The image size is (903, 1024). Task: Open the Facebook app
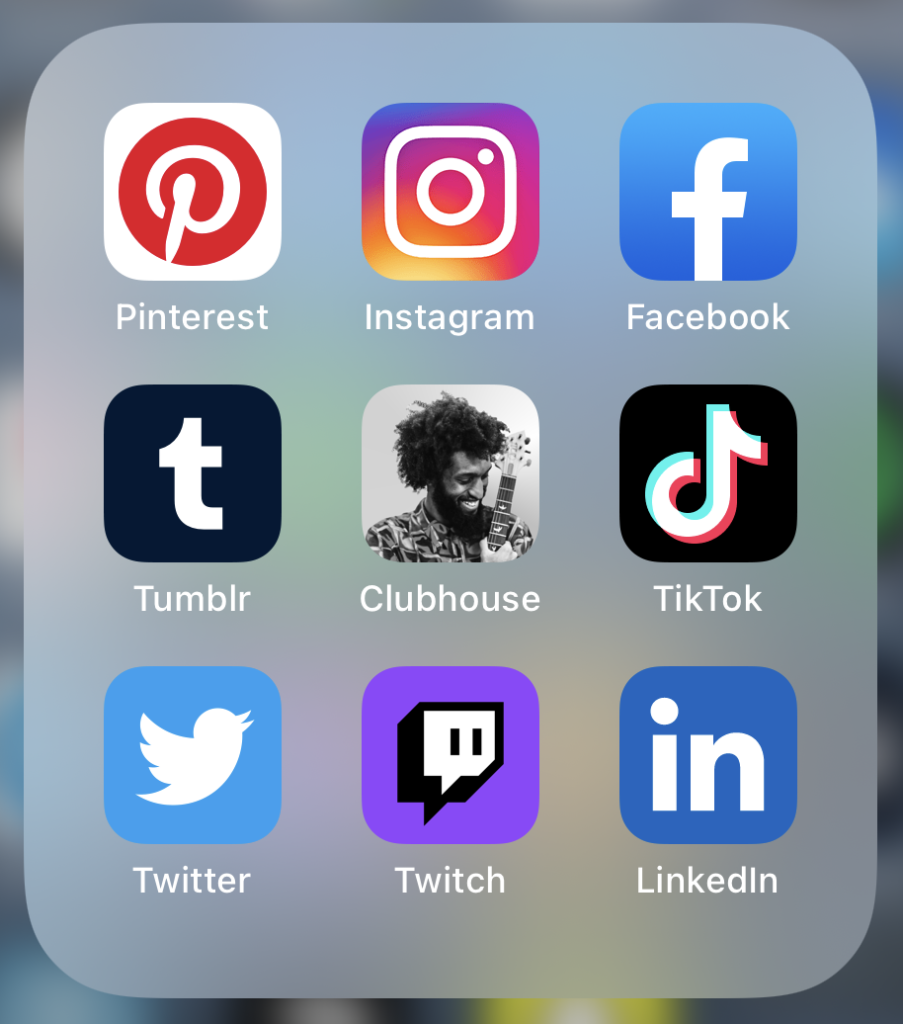[x=708, y=191]
